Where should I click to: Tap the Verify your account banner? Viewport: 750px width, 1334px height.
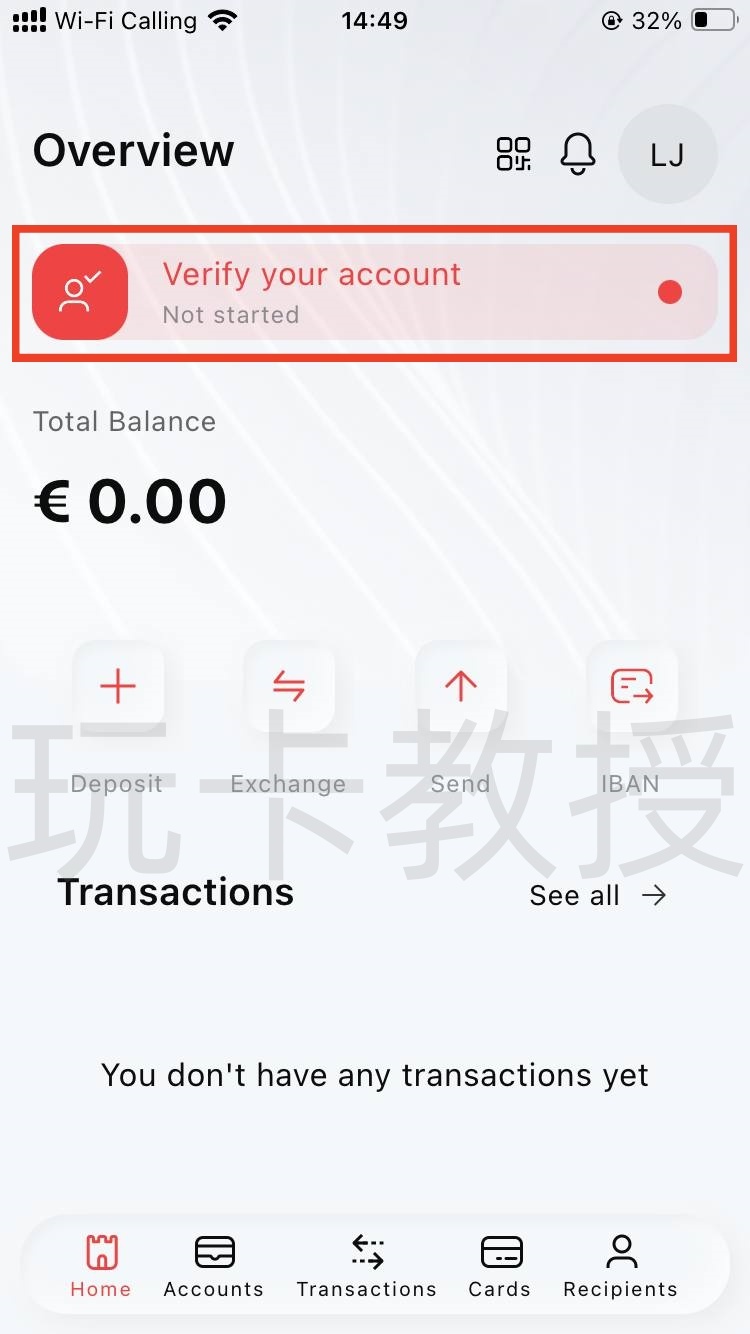[375, 292]
